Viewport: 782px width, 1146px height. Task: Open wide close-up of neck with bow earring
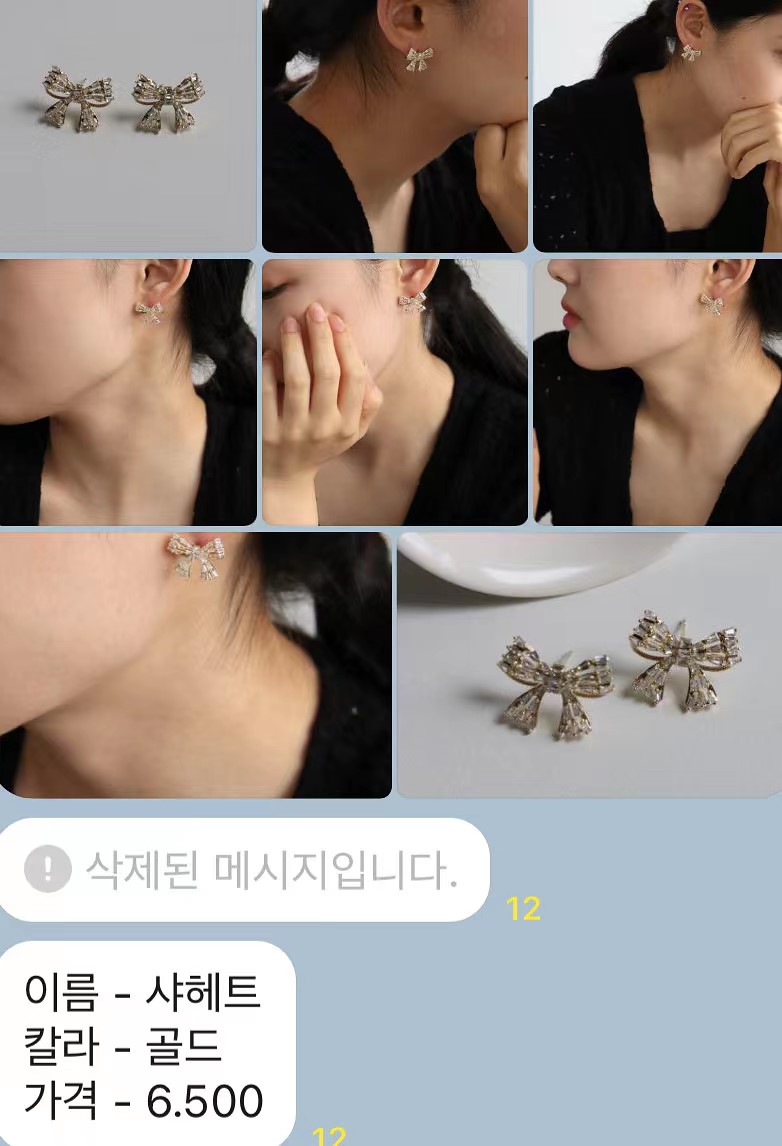pyautogui.click(x=195, y=665)
